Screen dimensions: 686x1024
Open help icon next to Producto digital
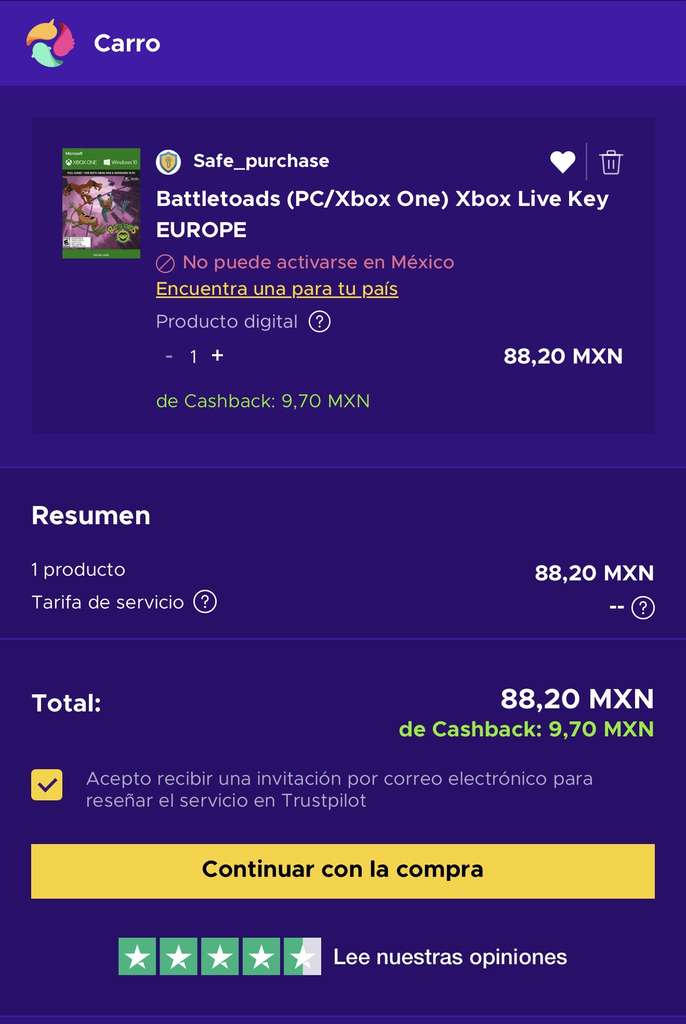tap(319, 321)
